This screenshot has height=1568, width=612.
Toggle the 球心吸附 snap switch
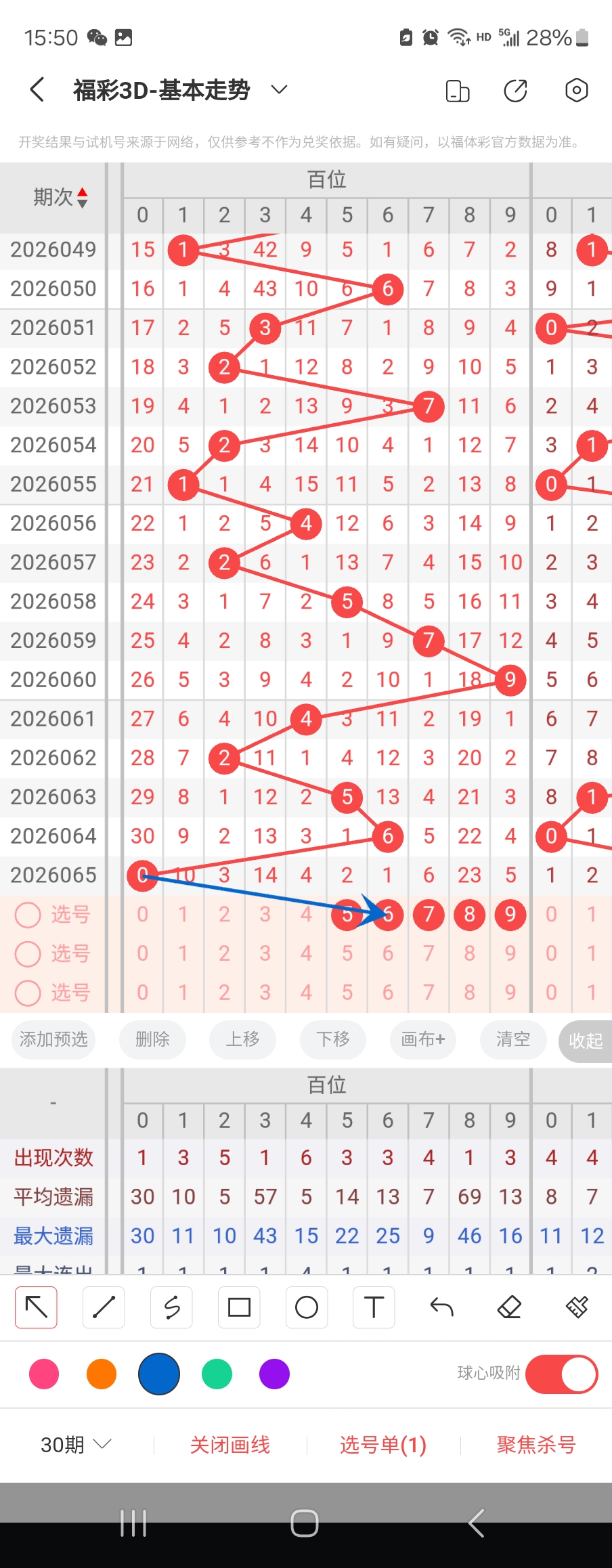point(561,1374)
